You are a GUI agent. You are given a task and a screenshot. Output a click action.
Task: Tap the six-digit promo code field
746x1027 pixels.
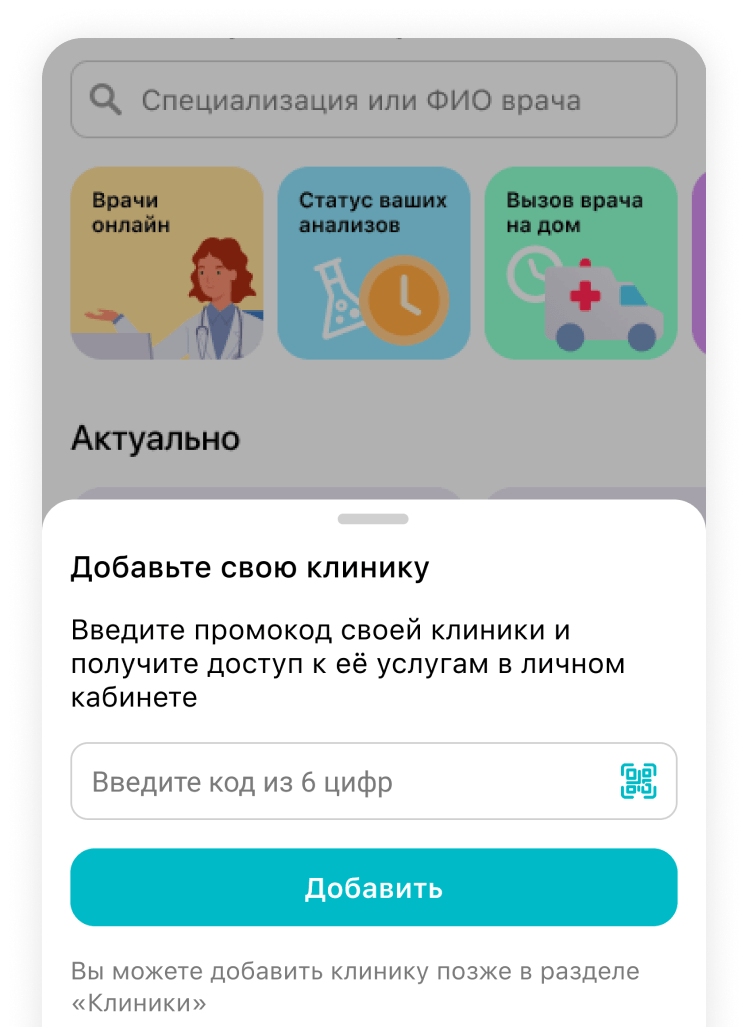340,781
